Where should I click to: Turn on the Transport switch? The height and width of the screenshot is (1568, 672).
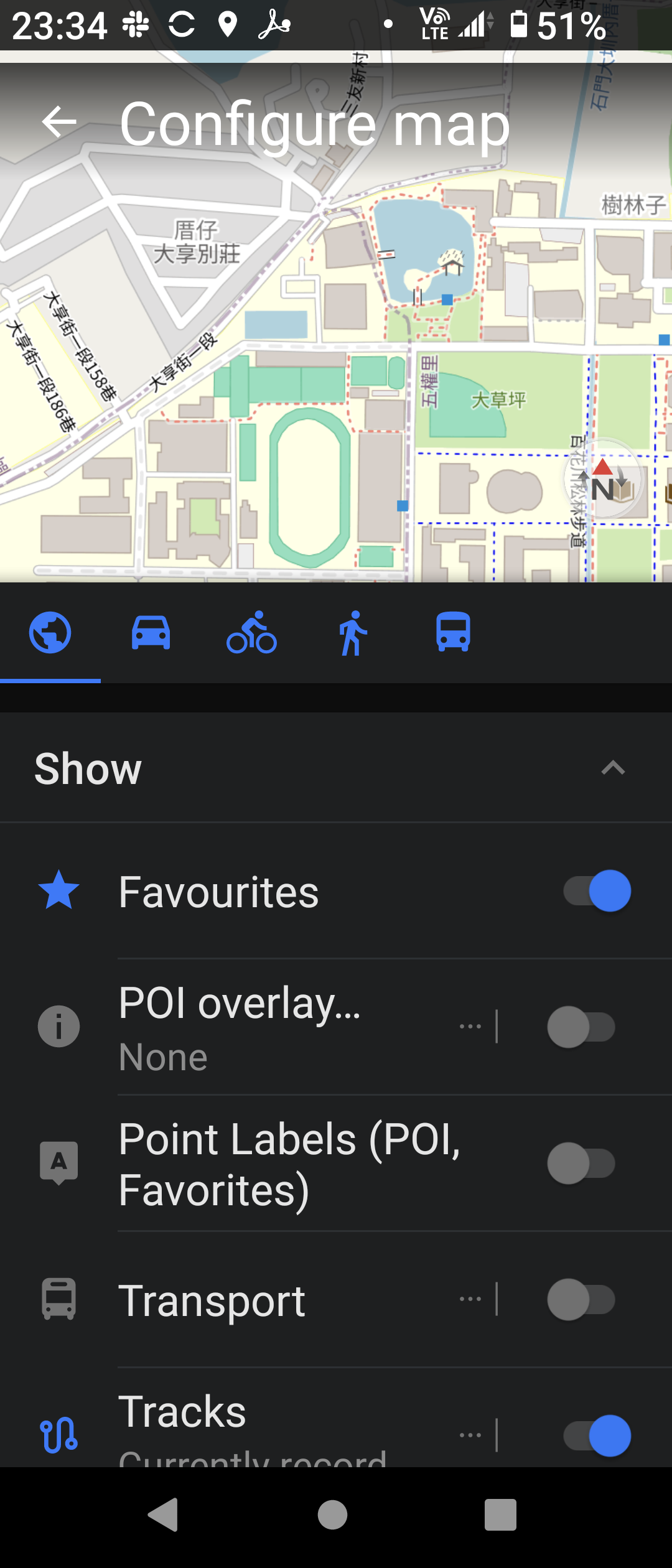(x=581, y=1299)
